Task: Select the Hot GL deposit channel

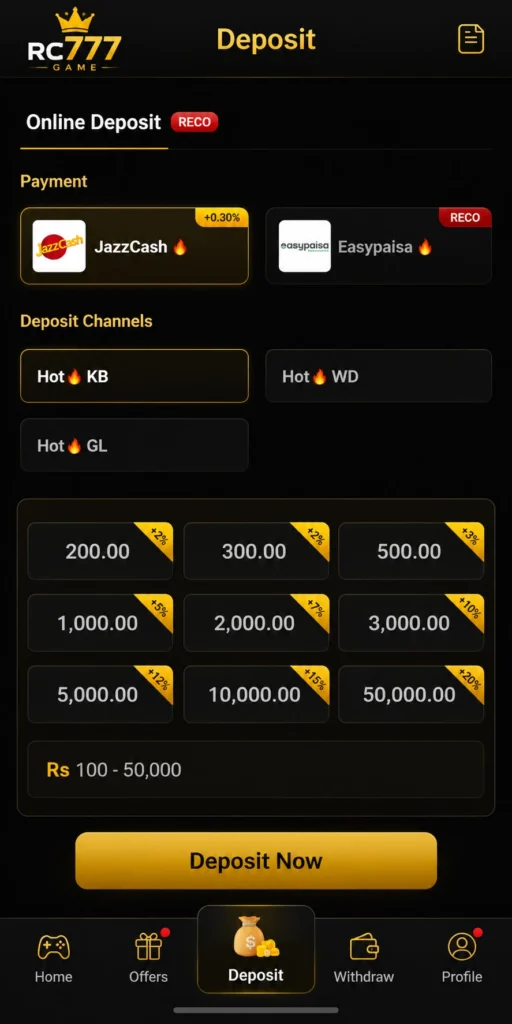Action: click(135, 445)
